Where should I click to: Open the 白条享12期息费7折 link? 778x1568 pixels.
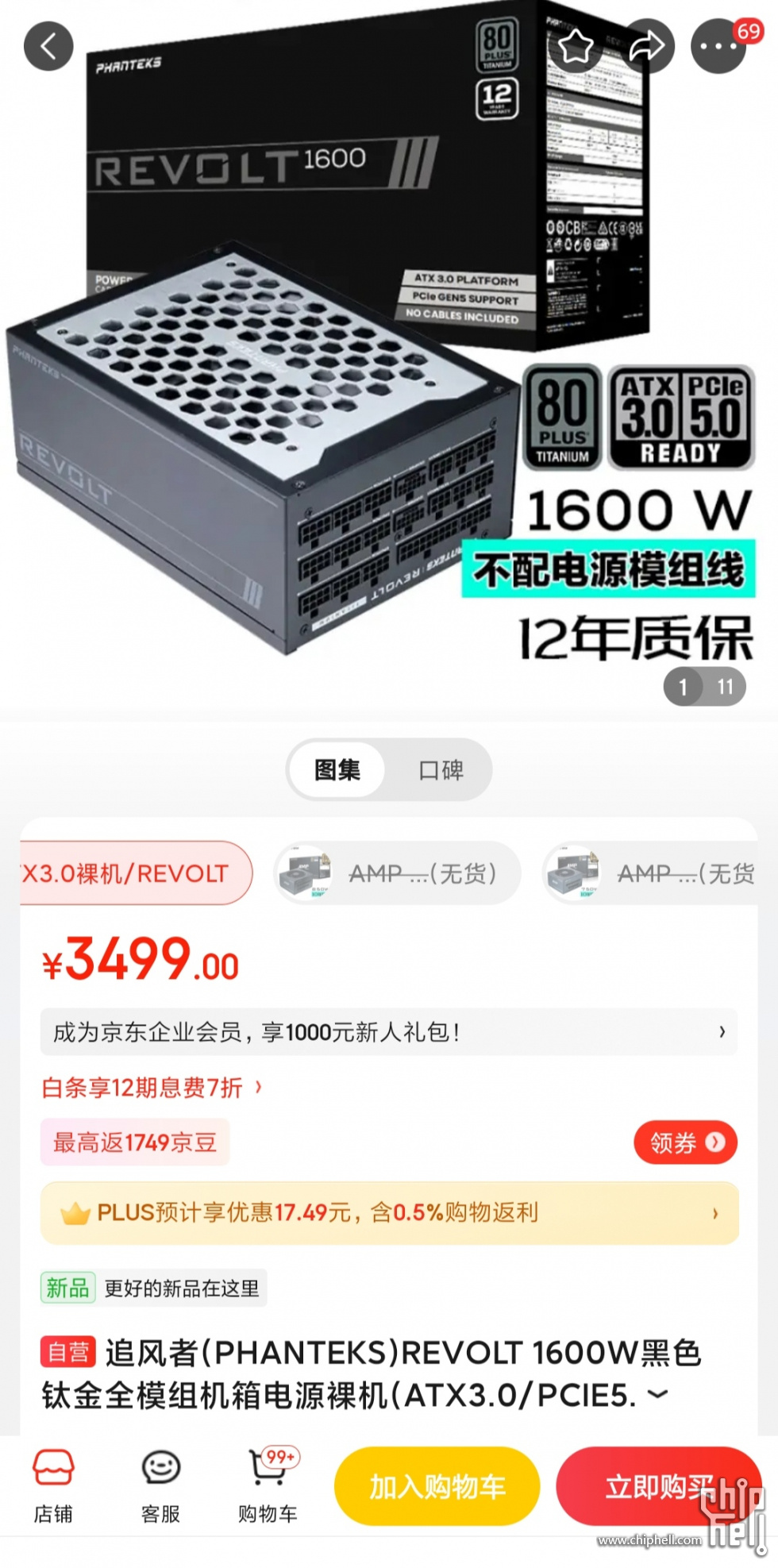151,1088
